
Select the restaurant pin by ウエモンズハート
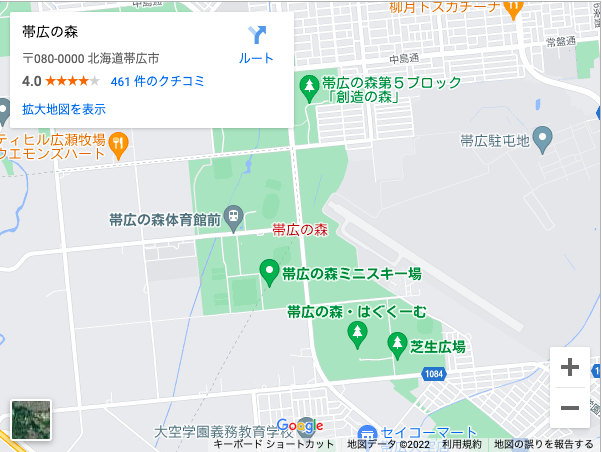118,145
